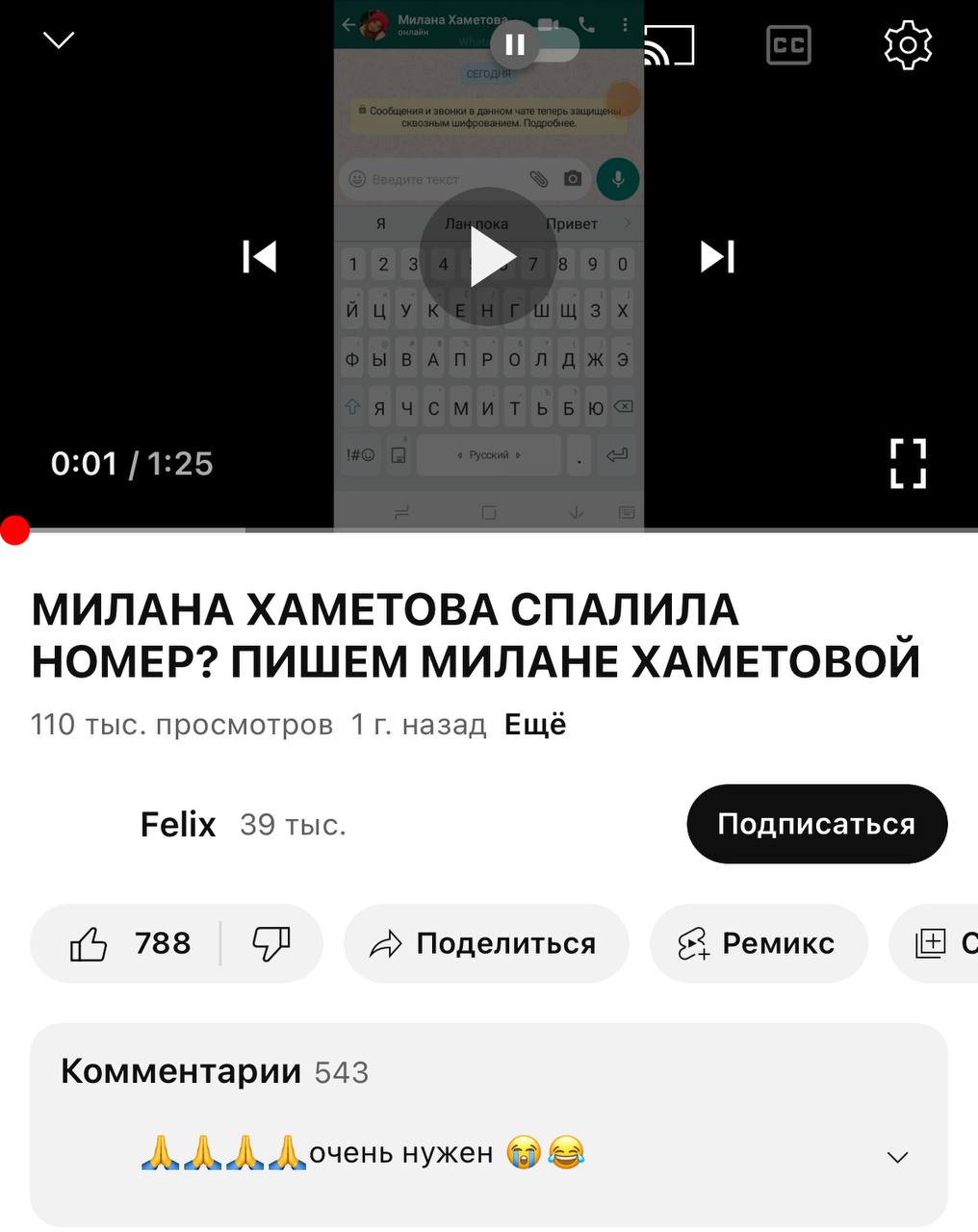The height and width of the screenshot is (1232, 978).
Task: Open video settings gear
Action: [908, 45]
